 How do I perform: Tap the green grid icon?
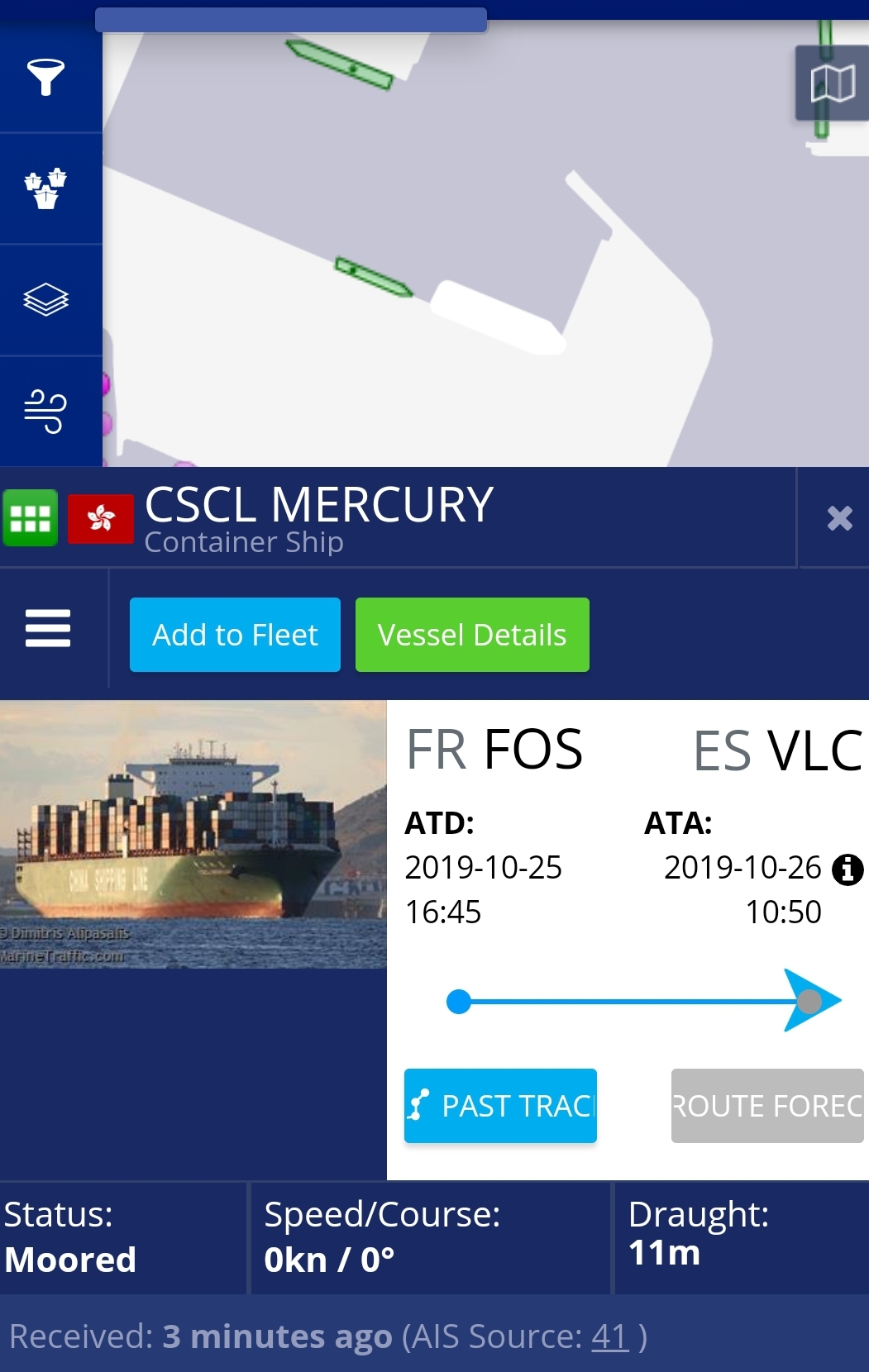point(31,518)
